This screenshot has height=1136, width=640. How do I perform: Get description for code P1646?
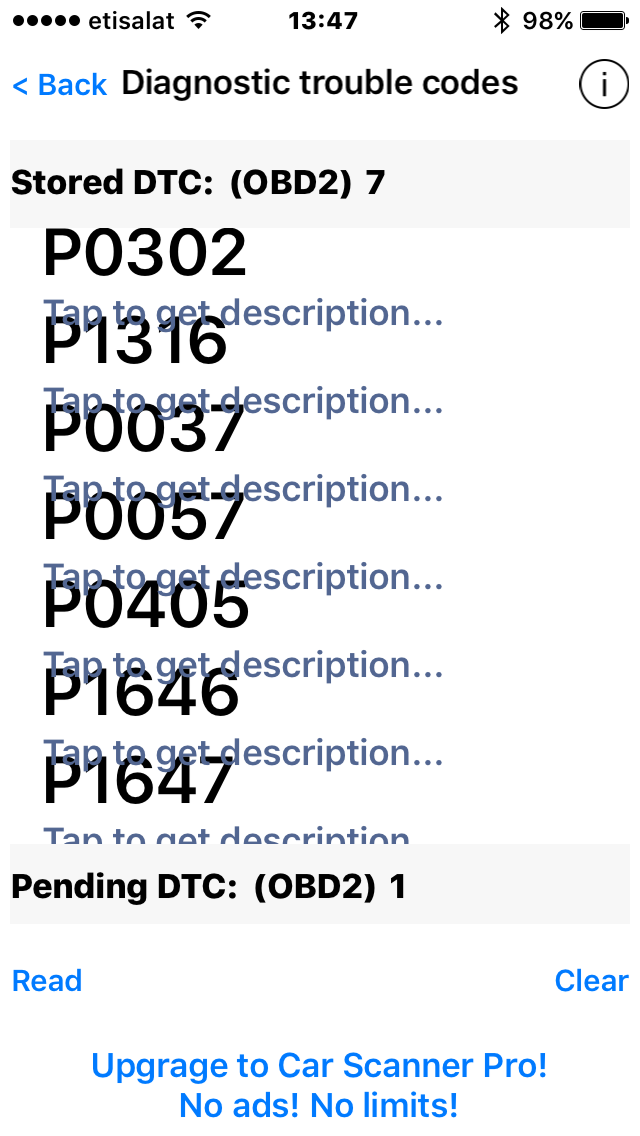pyautogui.click(x=141, y=695)
